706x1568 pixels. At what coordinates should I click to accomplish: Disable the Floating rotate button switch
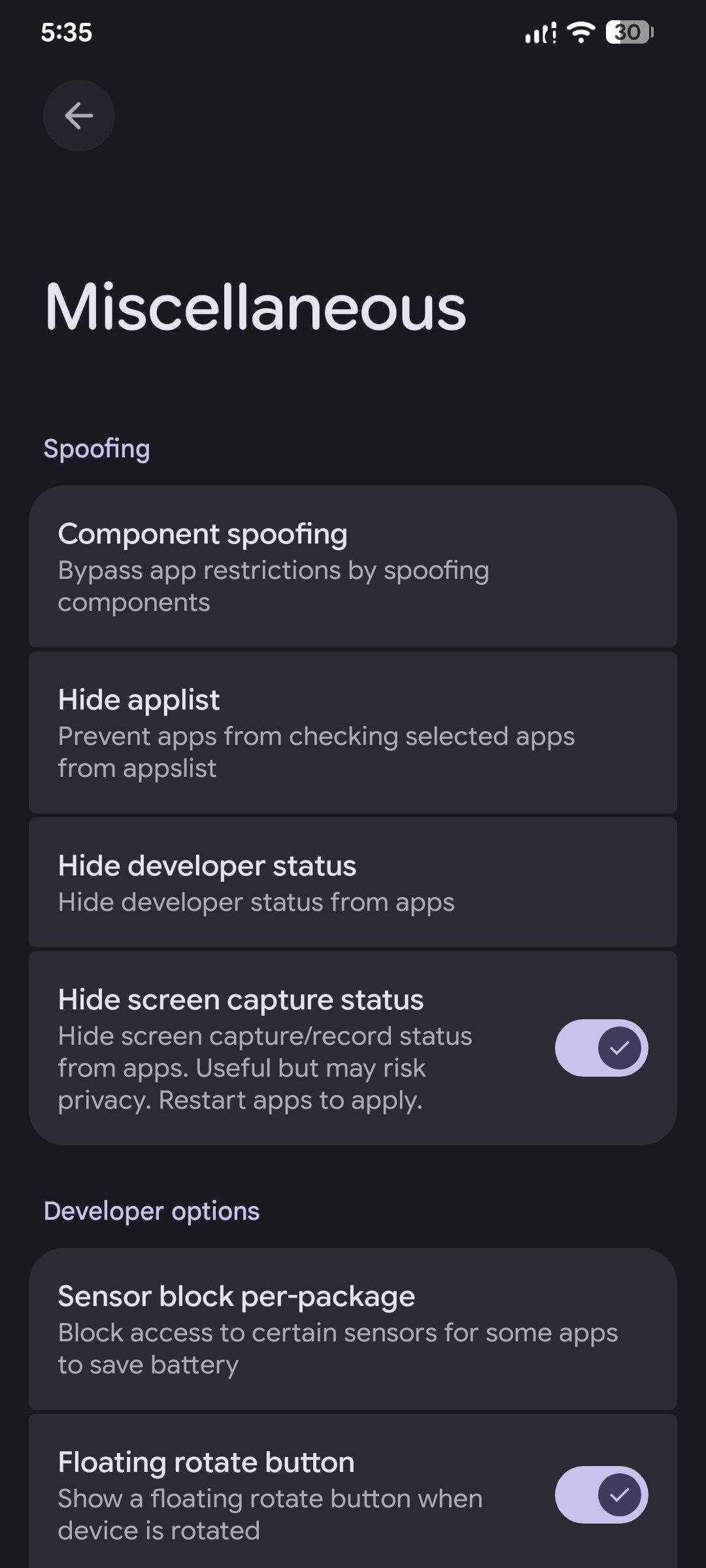tap(601, 1495)
